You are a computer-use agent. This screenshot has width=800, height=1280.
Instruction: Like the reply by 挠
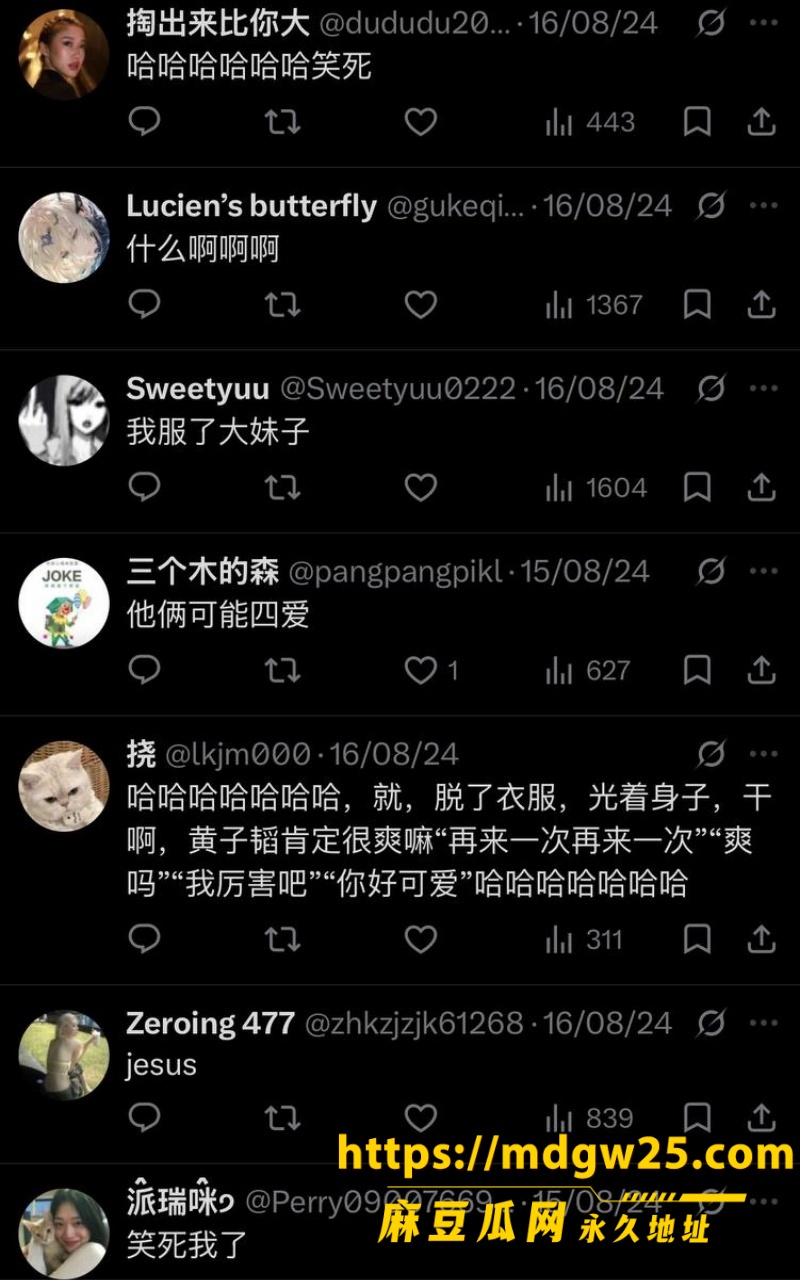coord(420,939)
